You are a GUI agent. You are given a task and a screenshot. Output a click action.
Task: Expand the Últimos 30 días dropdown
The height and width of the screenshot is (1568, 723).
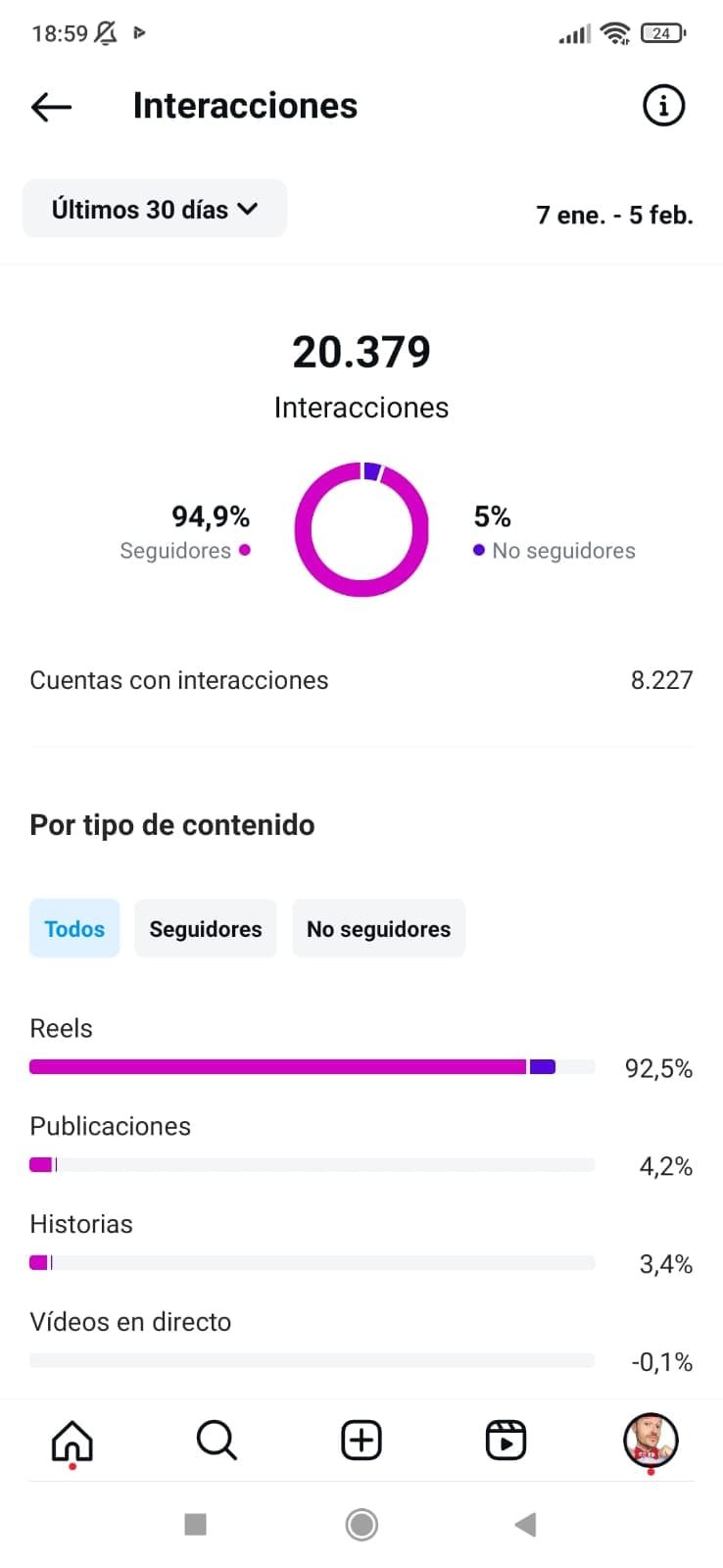[155, 209]
